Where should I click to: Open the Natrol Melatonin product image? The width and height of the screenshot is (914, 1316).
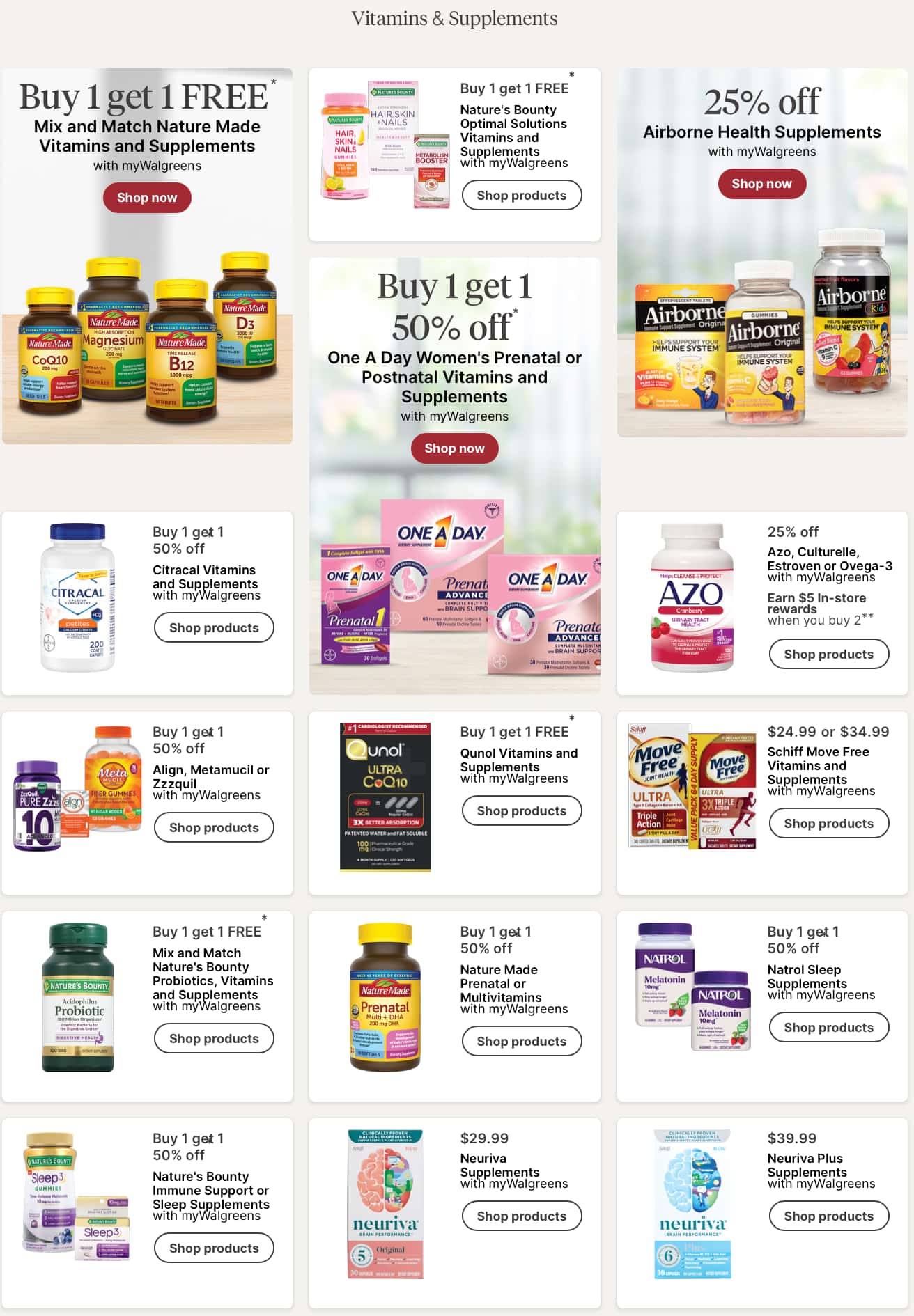[692, 987]
